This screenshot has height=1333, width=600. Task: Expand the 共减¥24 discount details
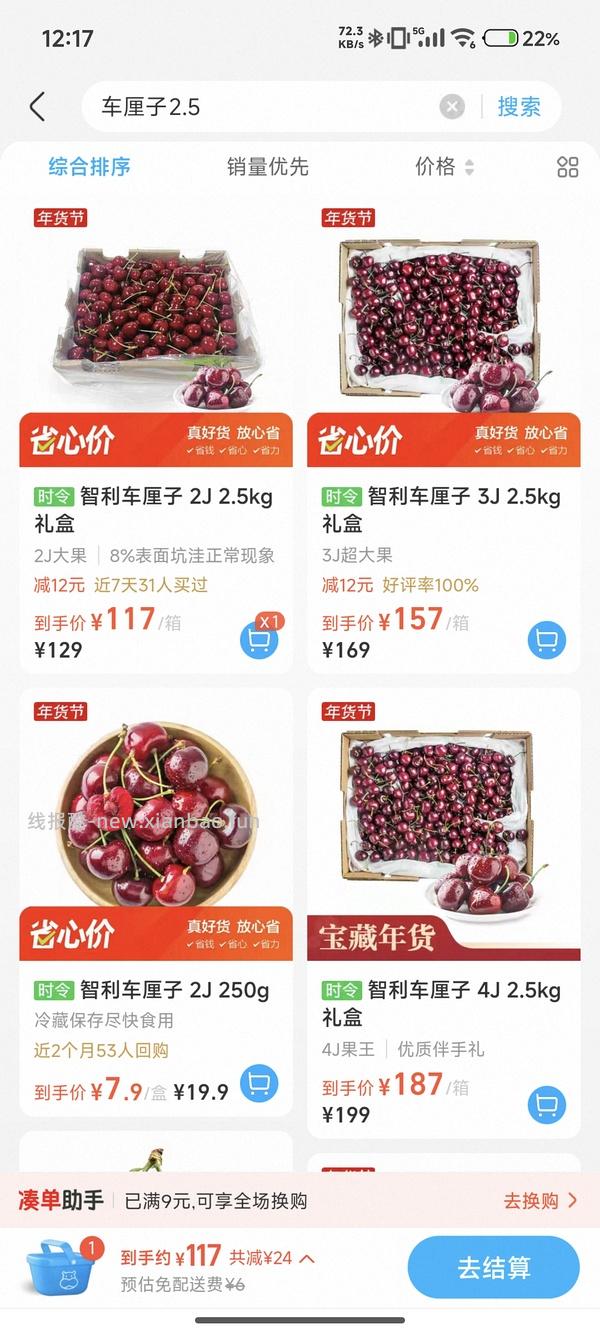272,1258
